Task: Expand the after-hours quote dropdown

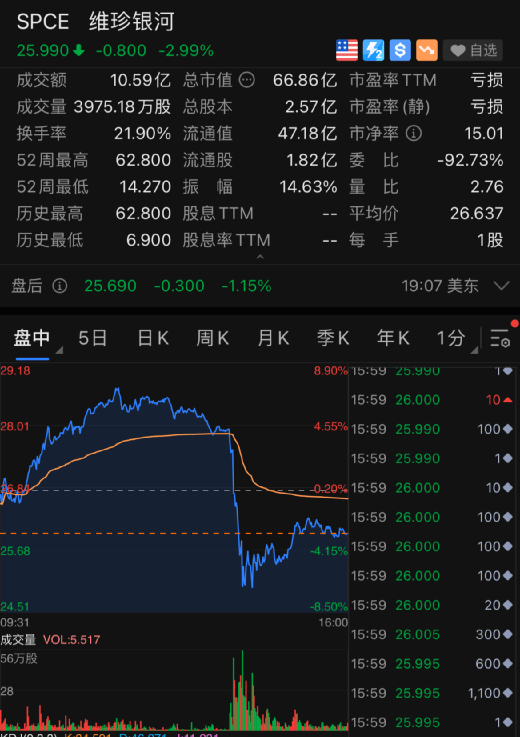Action: [x=502, y=285]
